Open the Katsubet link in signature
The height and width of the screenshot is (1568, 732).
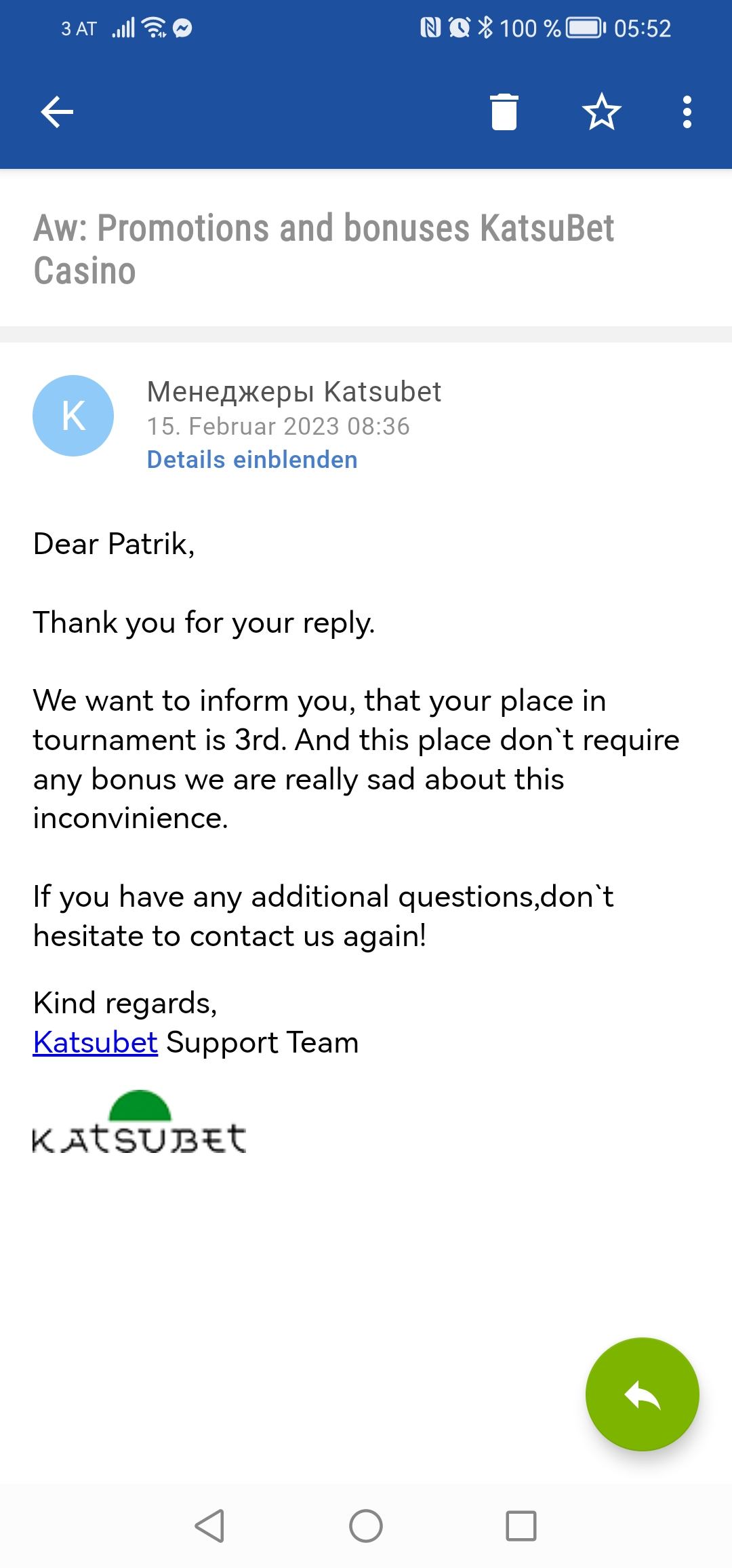pos(96,1042)
